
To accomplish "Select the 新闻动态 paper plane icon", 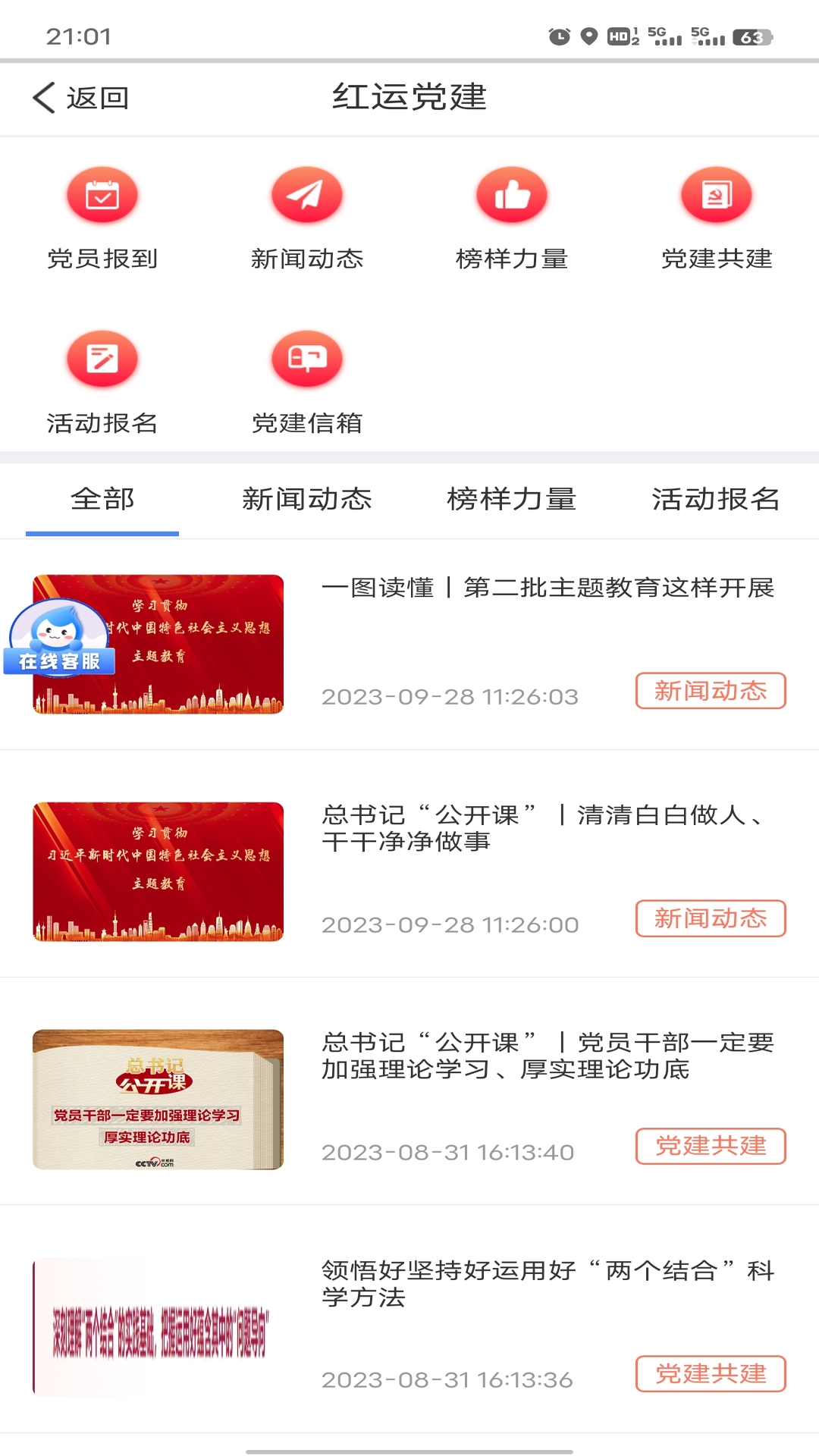I will 307,194.
